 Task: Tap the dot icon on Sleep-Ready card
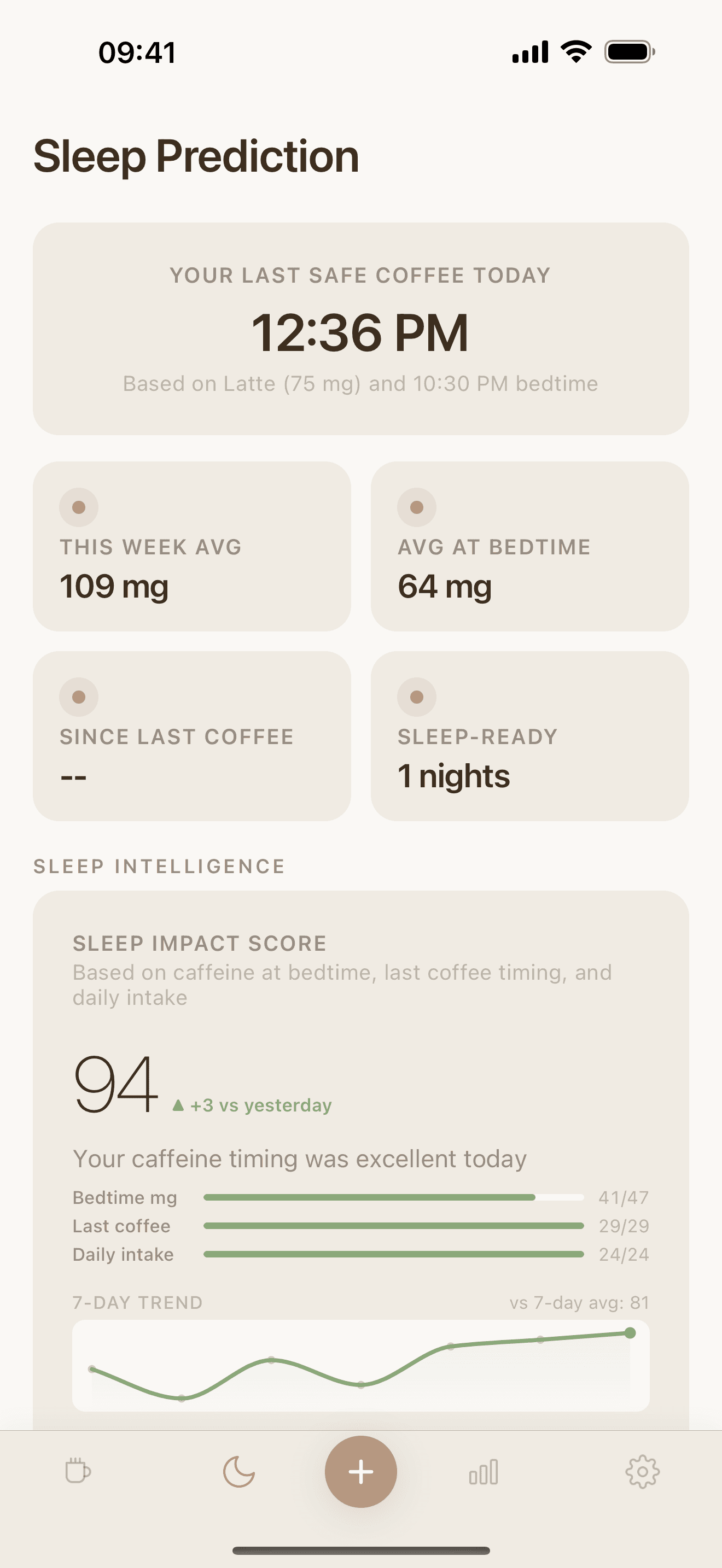(416, 698)
